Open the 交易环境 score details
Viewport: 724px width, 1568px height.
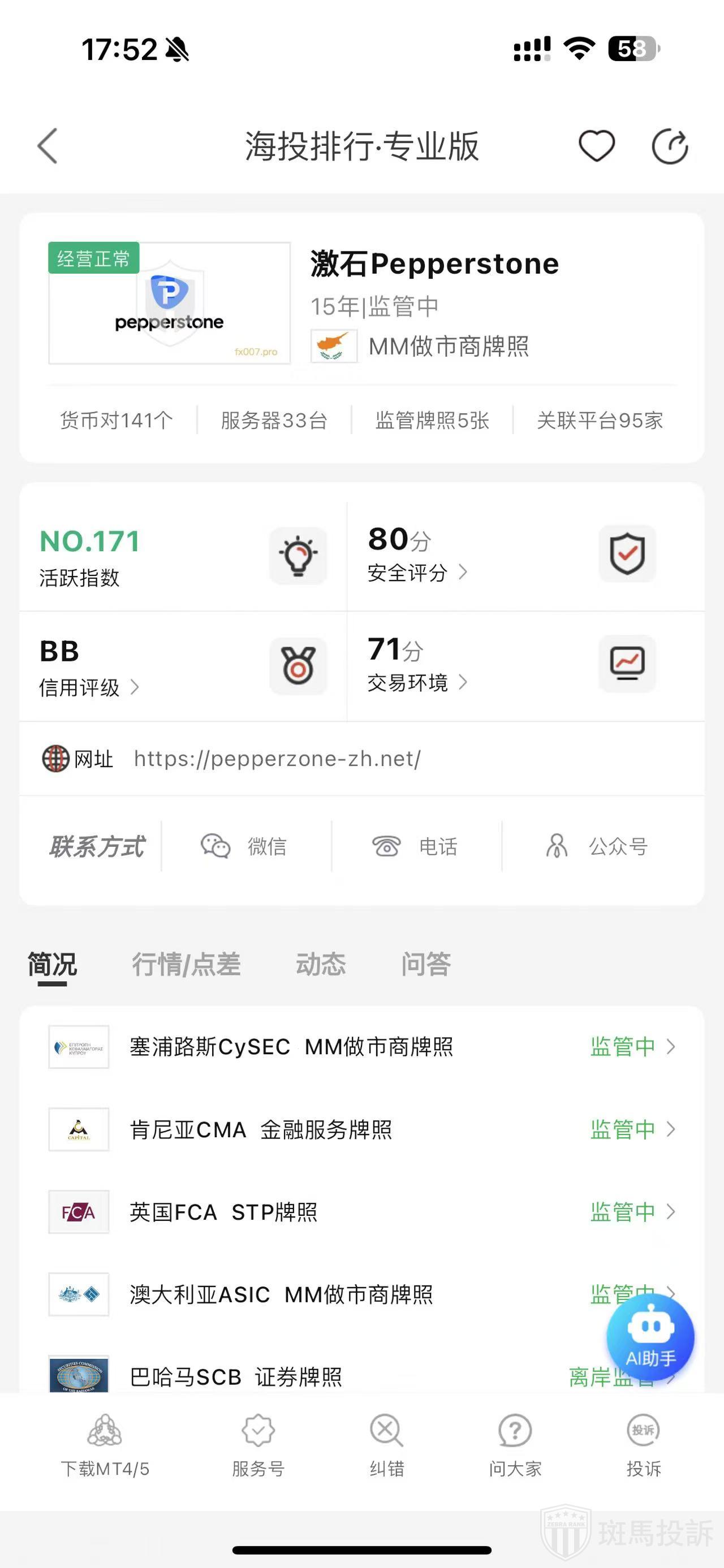pos(417,682)
